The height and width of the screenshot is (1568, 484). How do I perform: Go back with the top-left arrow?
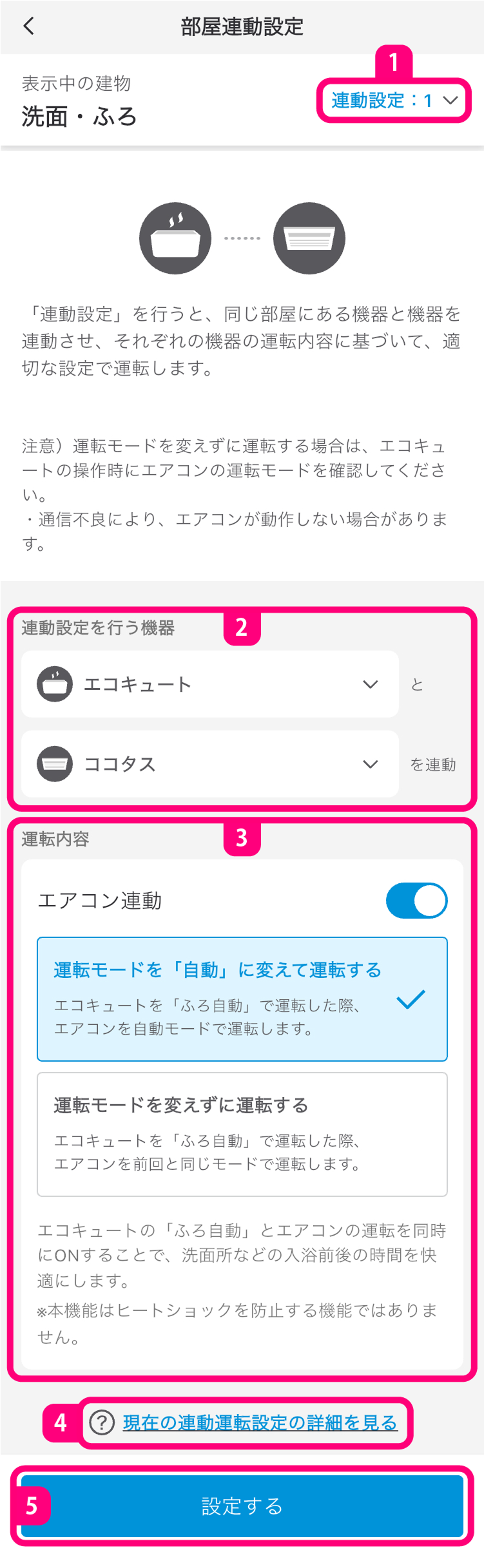[x=28, y=26]
